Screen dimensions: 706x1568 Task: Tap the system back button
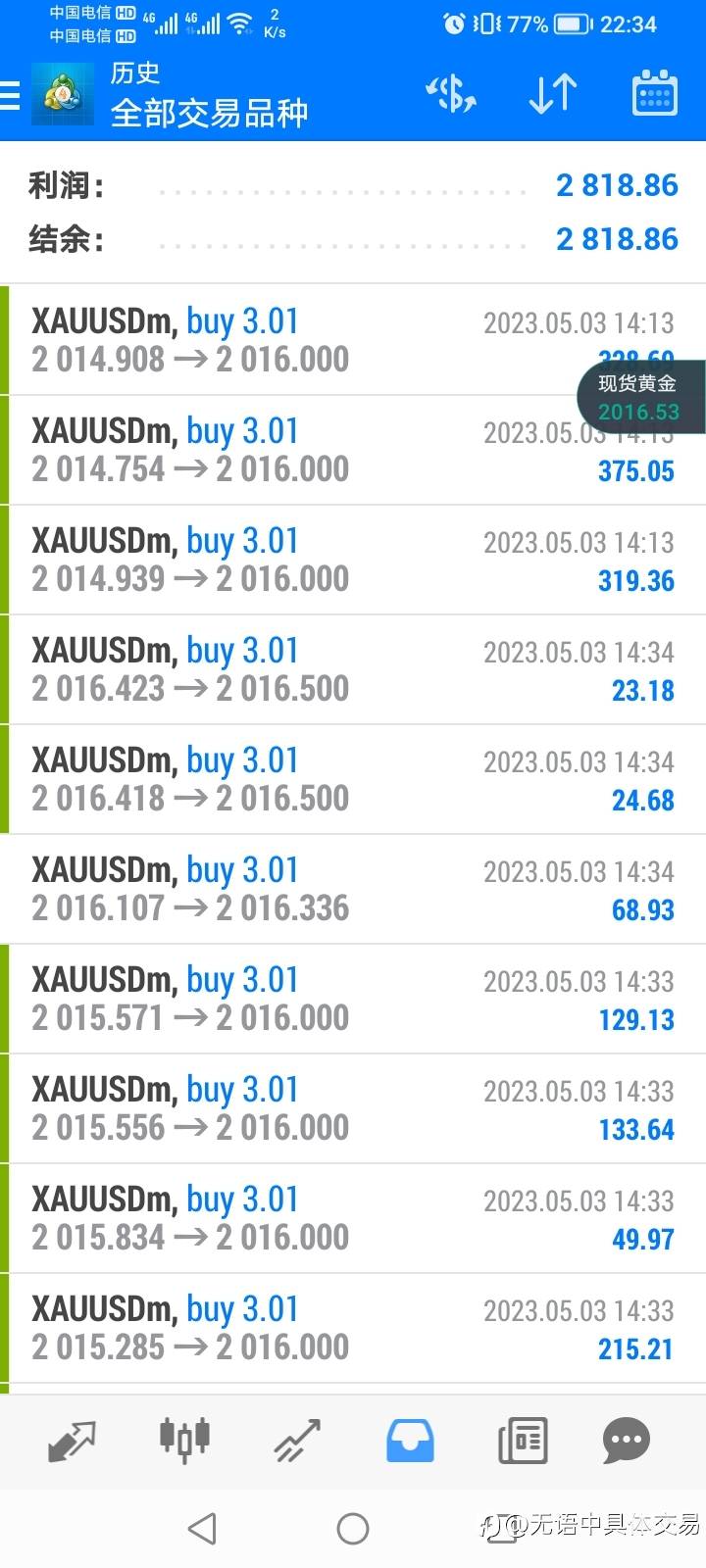click(x=202, y=1528)
